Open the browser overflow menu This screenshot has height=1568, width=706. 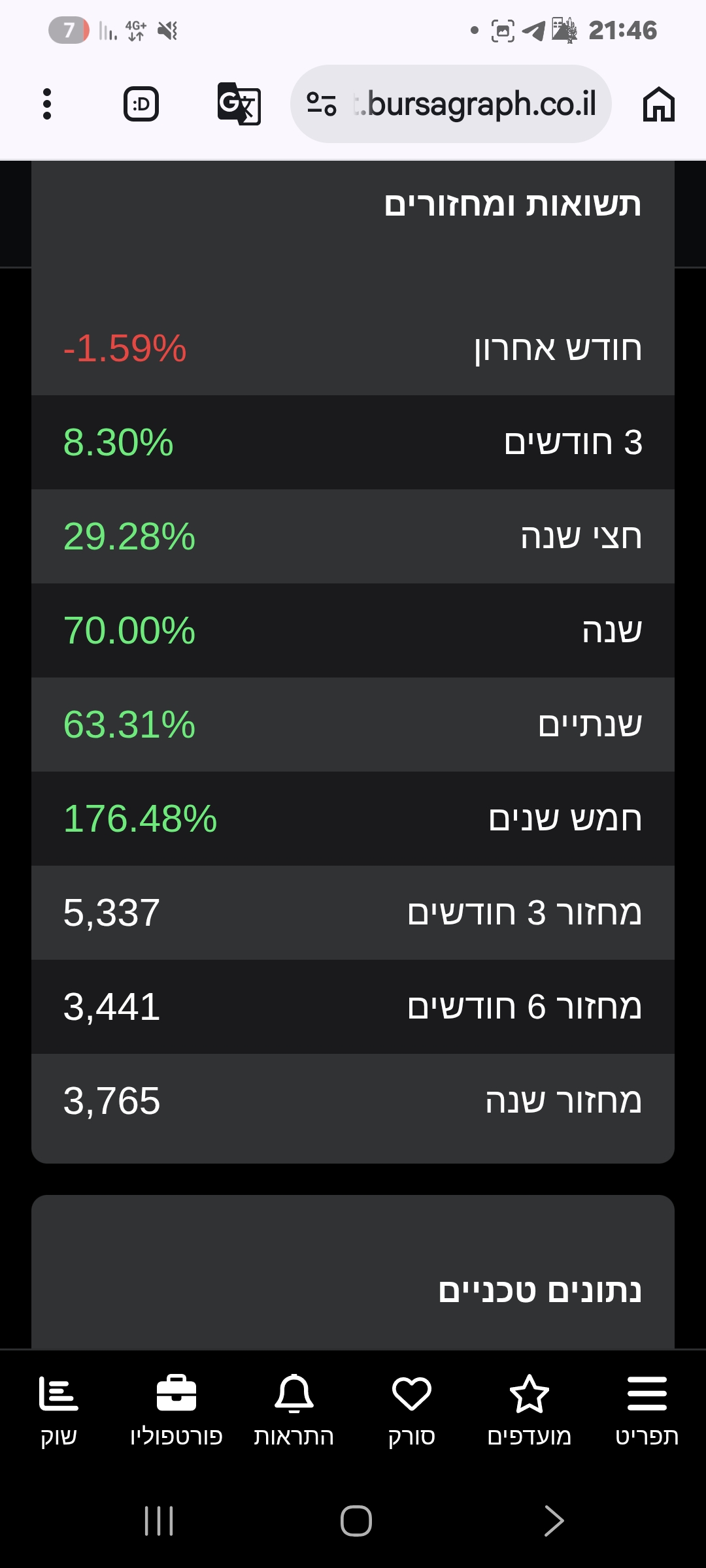46,104
